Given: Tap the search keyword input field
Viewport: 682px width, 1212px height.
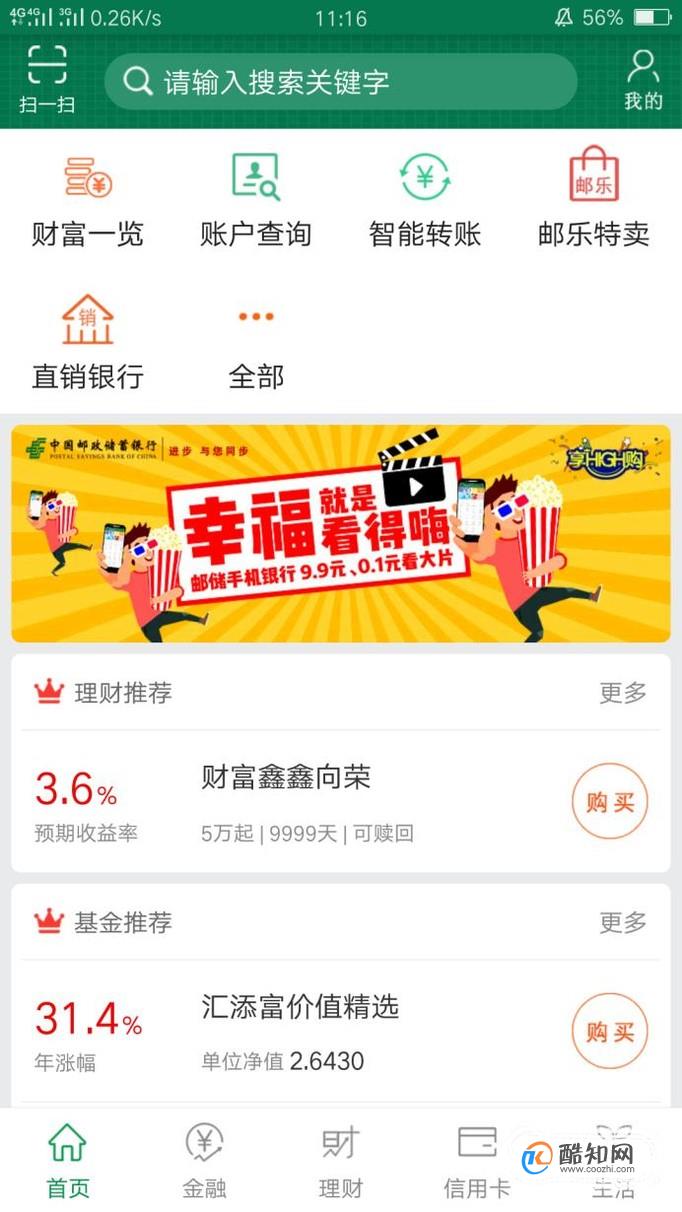Looking at the screenshot, I should click(340, 81).
